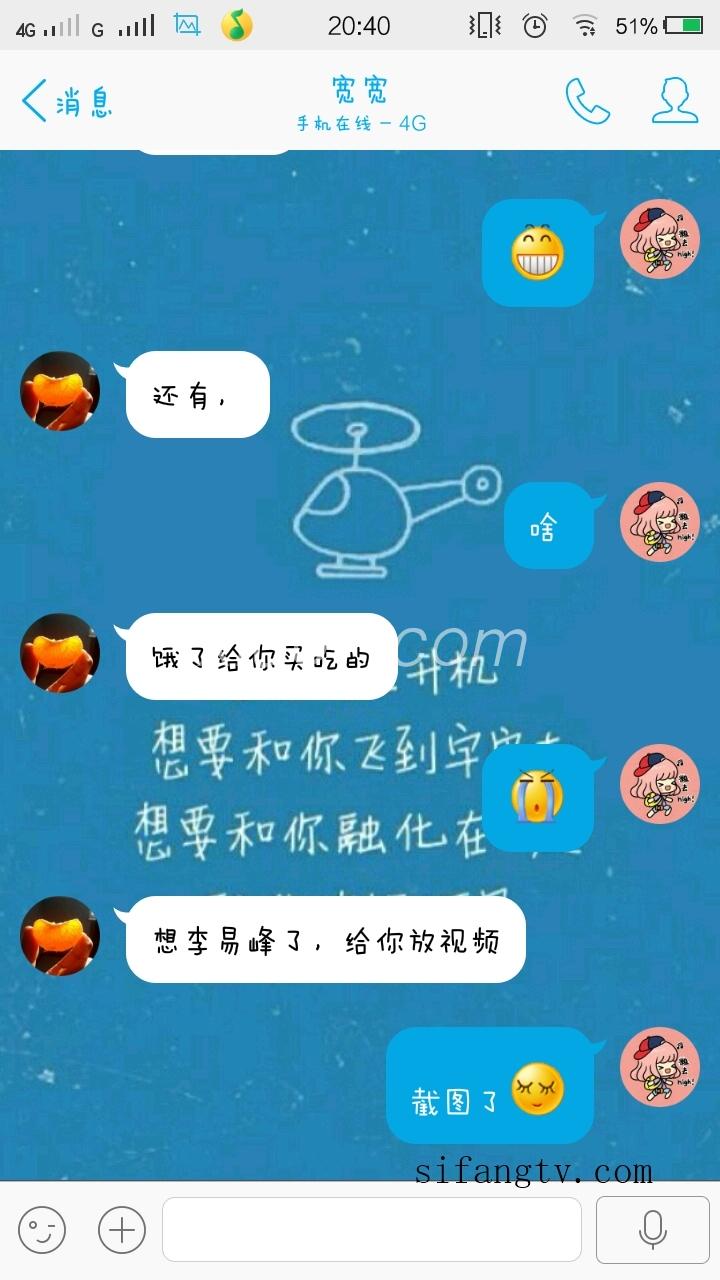Open the plus attachment menu
This screenshot has height=1280, width=720.
click(122, 1229)
